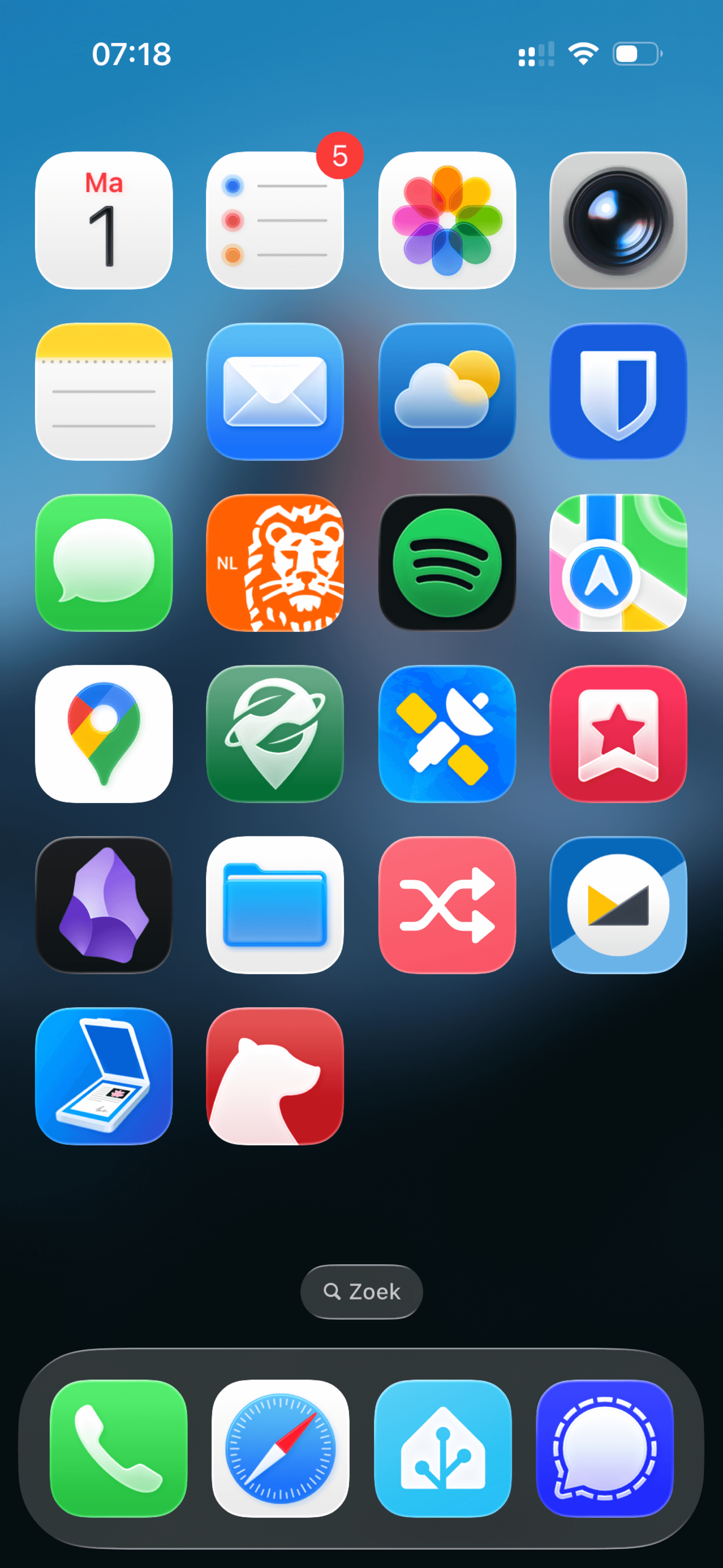Tap the Zoek search pill
Image resolution: width=723 pixels, height=1568 pixels.
point(361,1291)
